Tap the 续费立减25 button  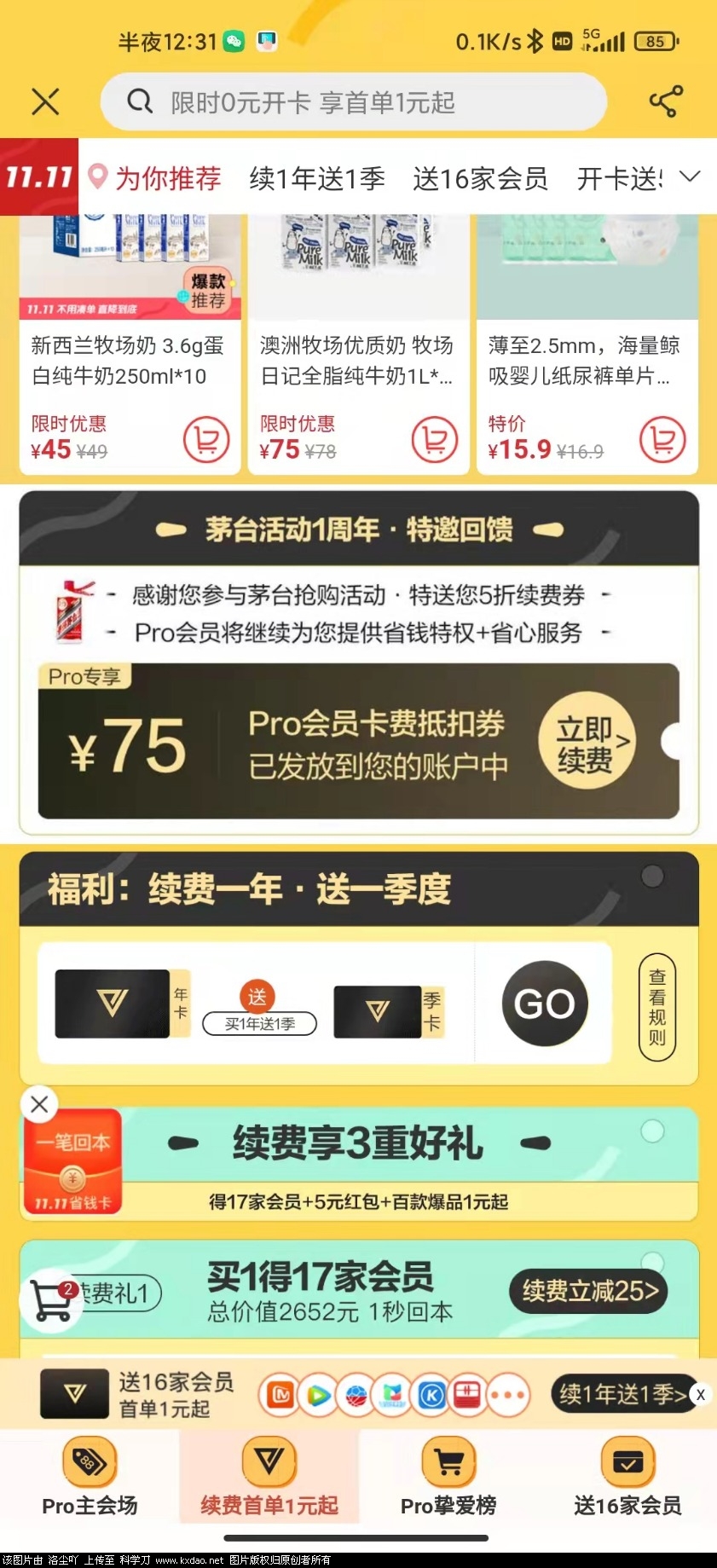coord(589,1291)
